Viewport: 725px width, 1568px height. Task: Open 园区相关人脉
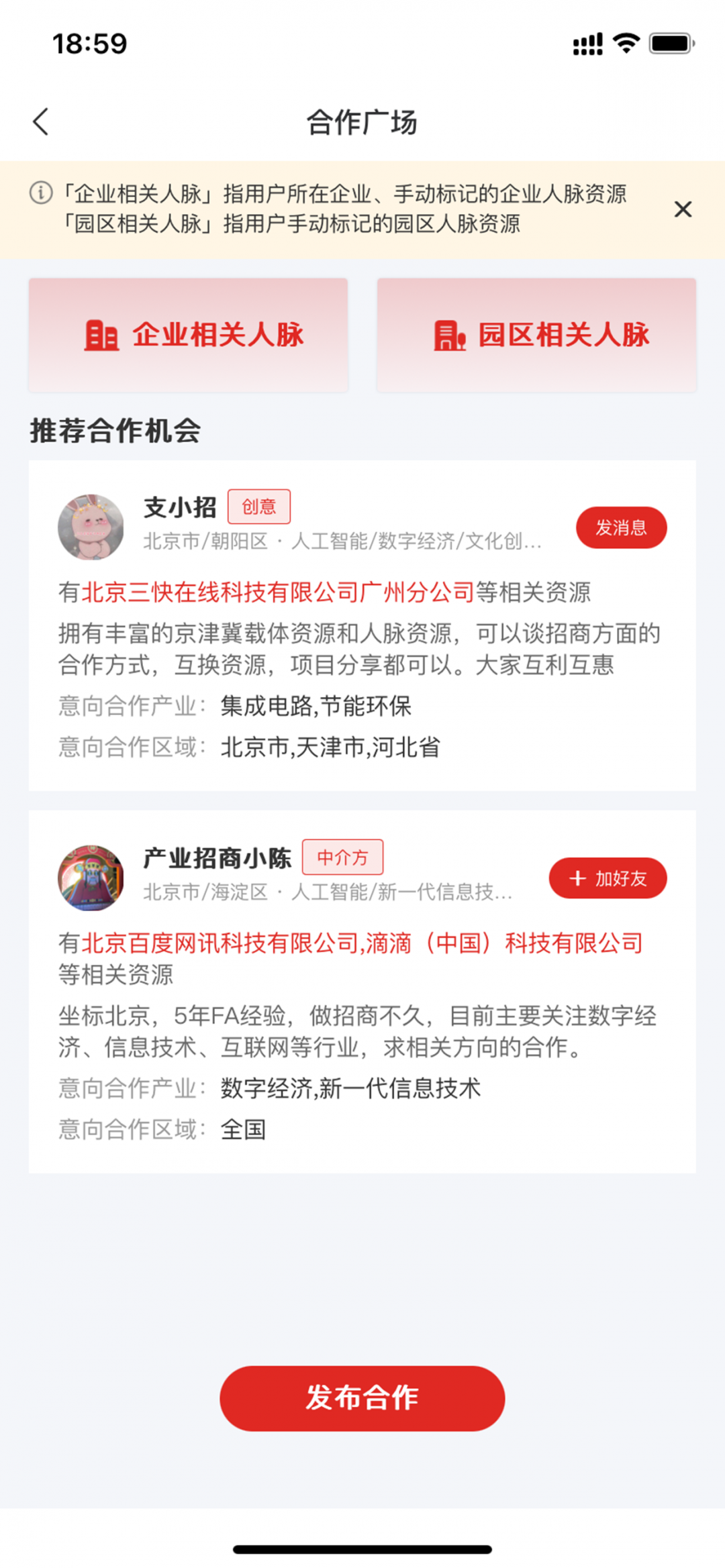pyautogui.click(x=536, y=335)
